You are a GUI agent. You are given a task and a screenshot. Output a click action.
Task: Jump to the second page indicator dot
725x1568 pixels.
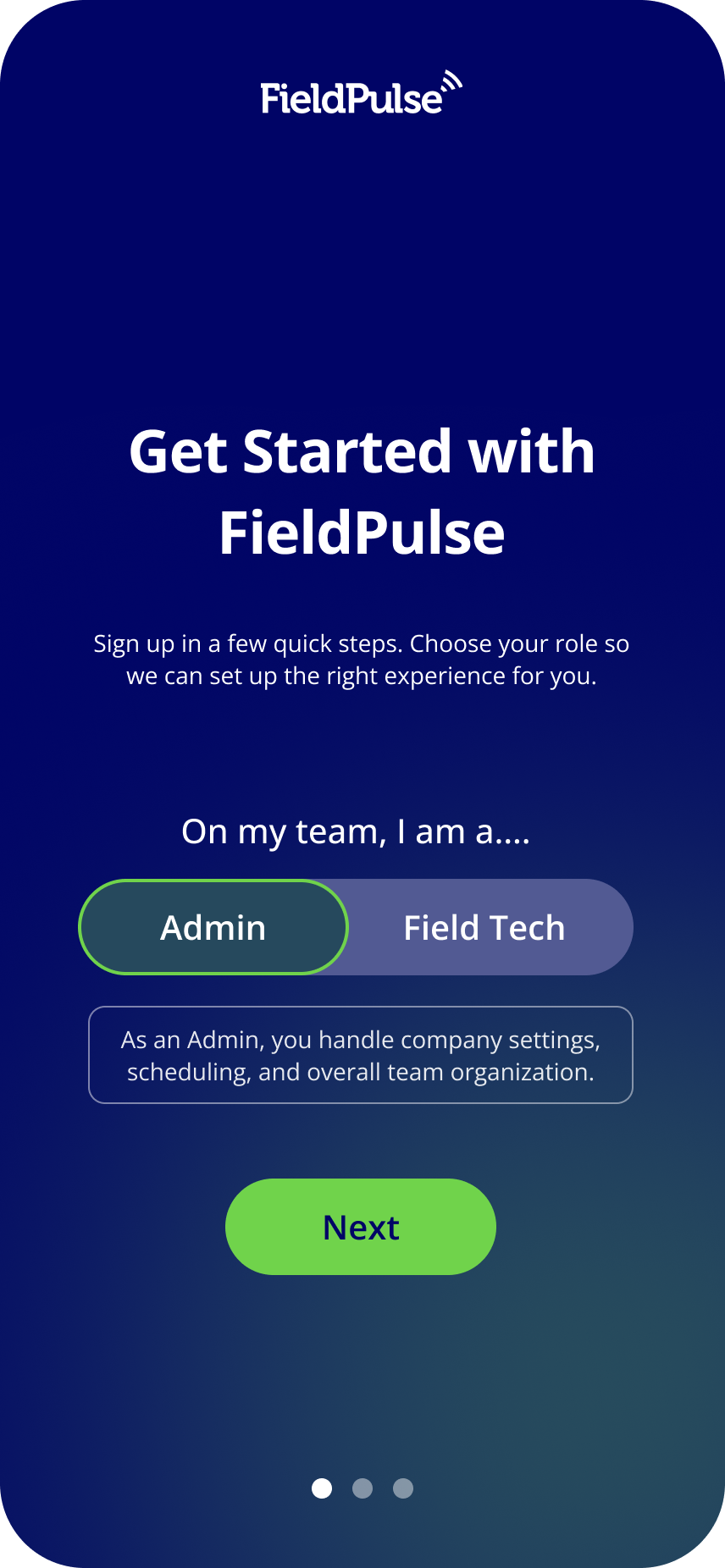(362, 1488)
